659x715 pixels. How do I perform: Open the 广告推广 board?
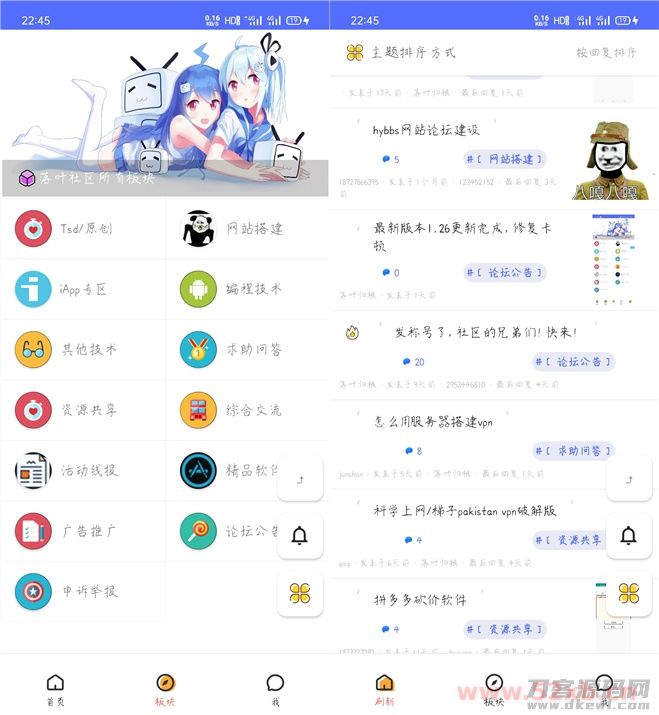coord(84,530)
